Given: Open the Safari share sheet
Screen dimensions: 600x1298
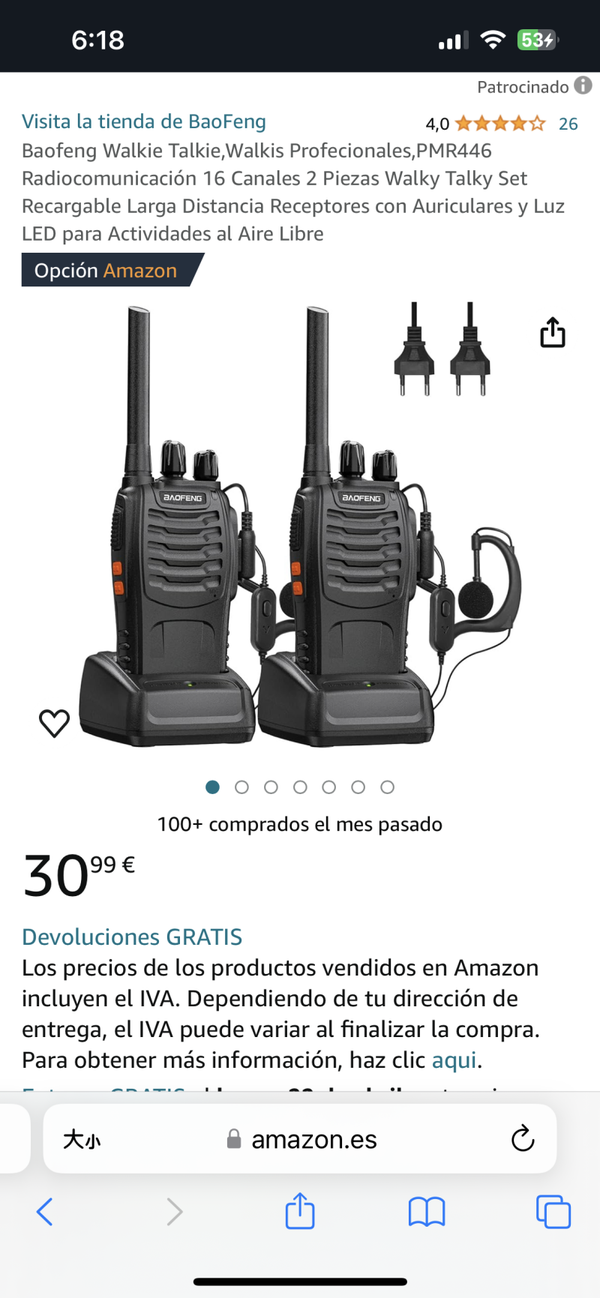Looking at the screenshot, I should click(x=300, y=1212).
